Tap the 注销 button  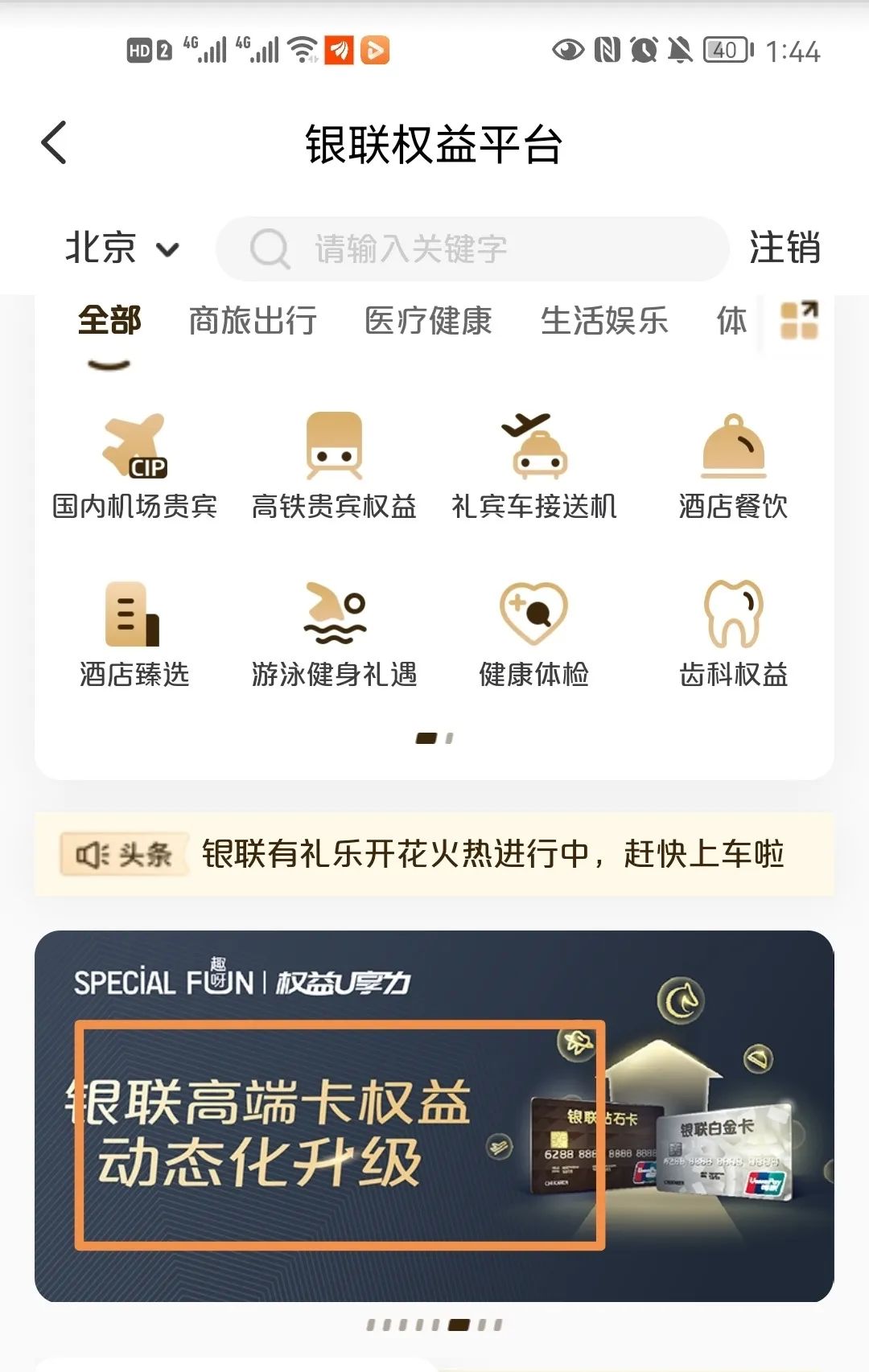[x=784, y=248]
